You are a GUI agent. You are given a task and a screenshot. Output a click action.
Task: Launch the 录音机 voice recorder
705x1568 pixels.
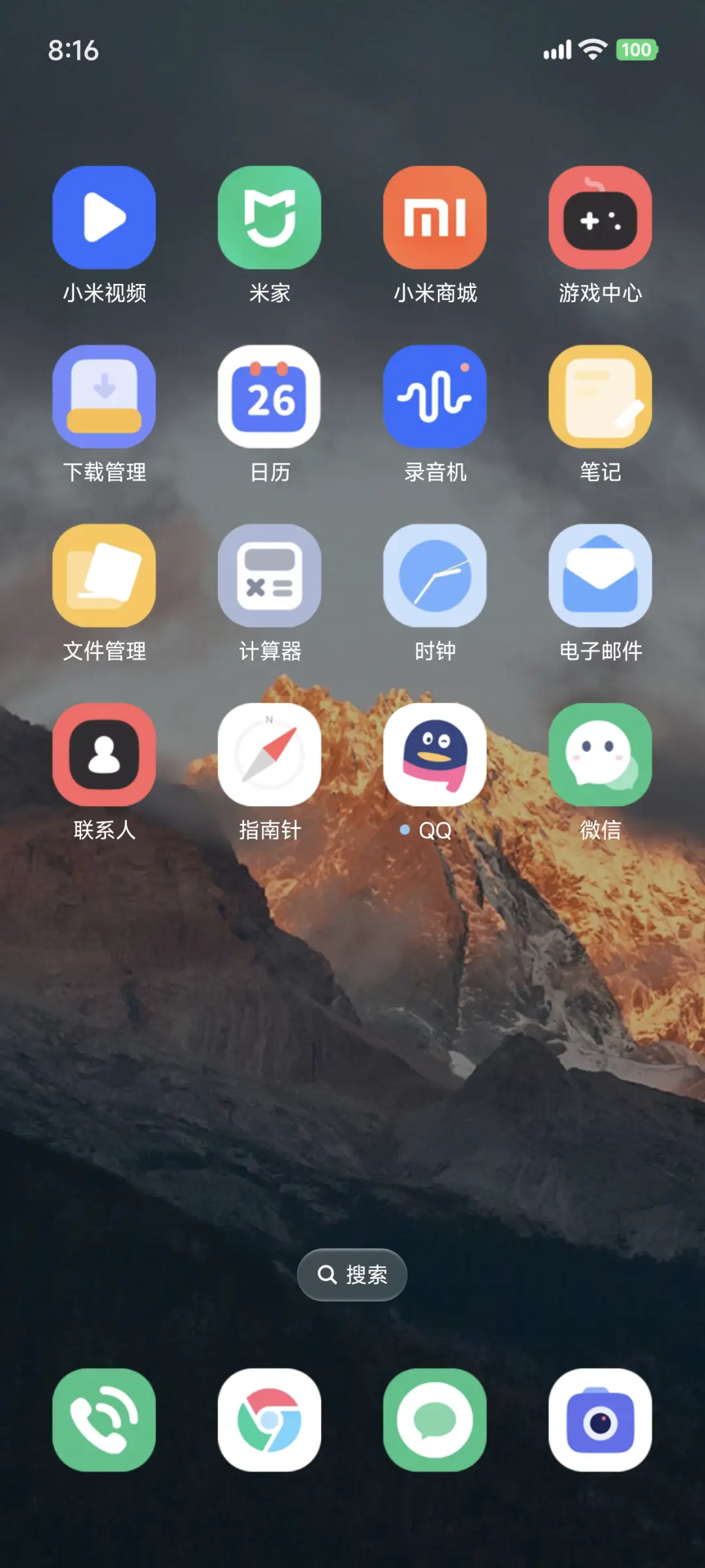[435, 396]
